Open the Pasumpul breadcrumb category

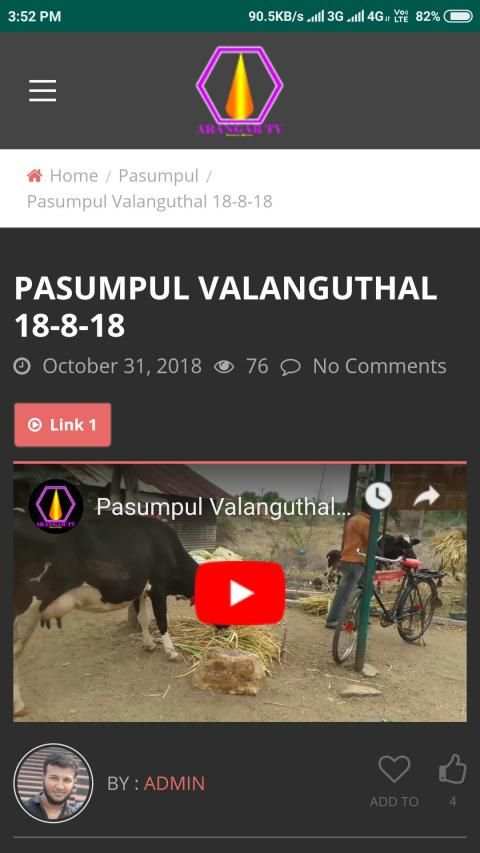[x=158, y=176]
